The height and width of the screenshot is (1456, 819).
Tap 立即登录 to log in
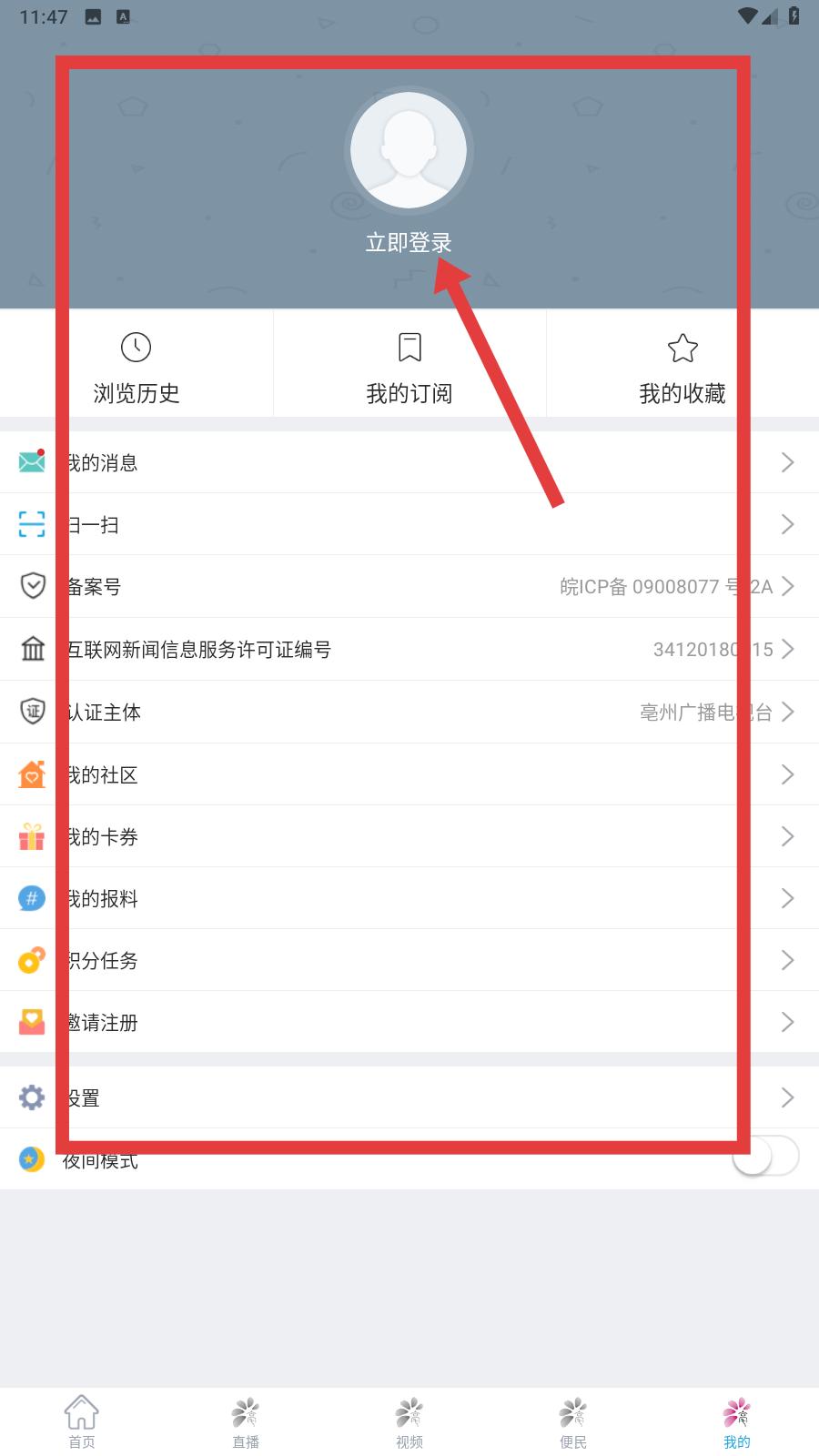point(409,243)
